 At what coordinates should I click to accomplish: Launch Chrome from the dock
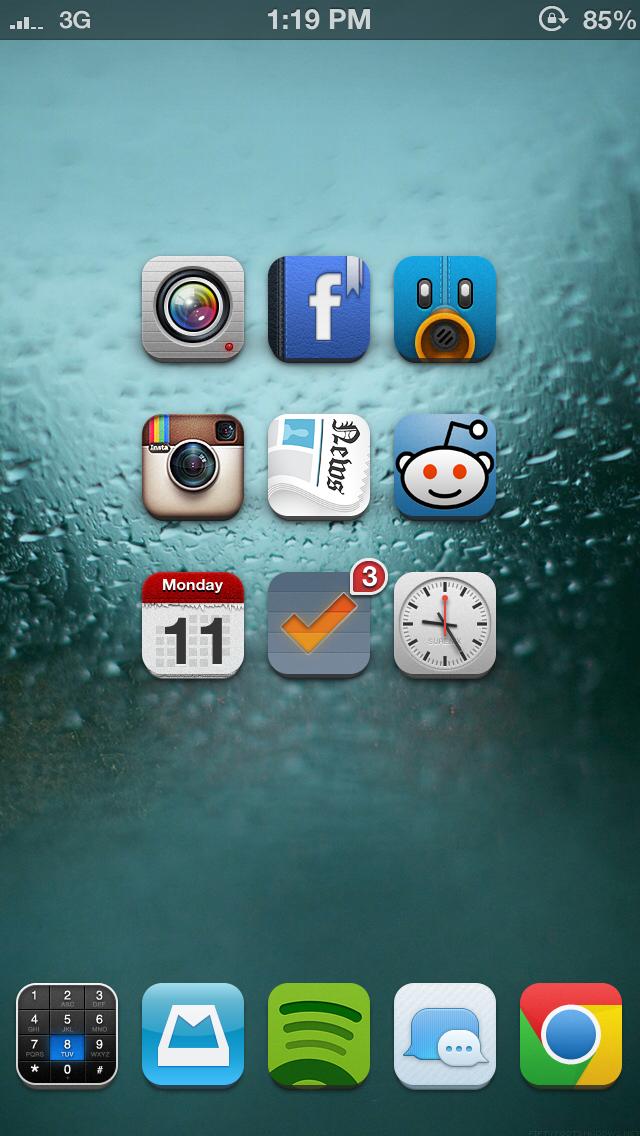click(571, 1035)
